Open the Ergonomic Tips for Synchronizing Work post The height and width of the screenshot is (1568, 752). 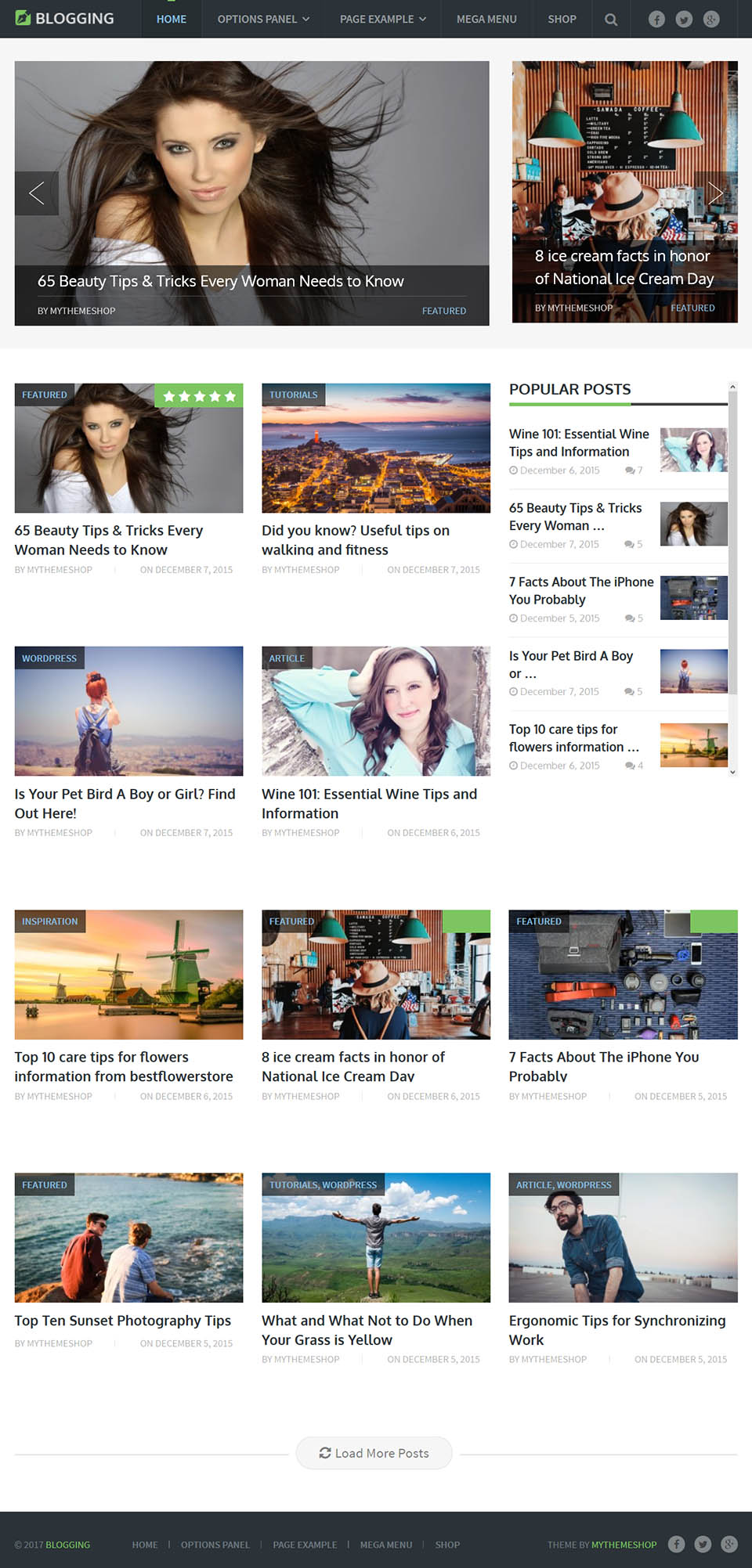pos(617,1329)
